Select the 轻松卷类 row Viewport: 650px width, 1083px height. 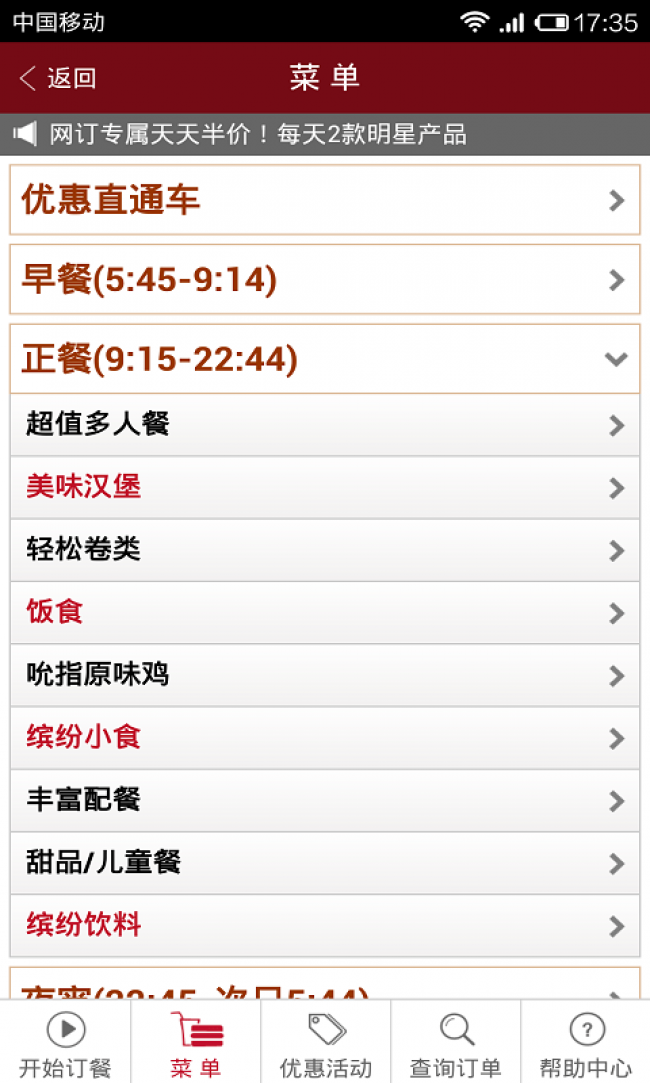pos(325,550)
